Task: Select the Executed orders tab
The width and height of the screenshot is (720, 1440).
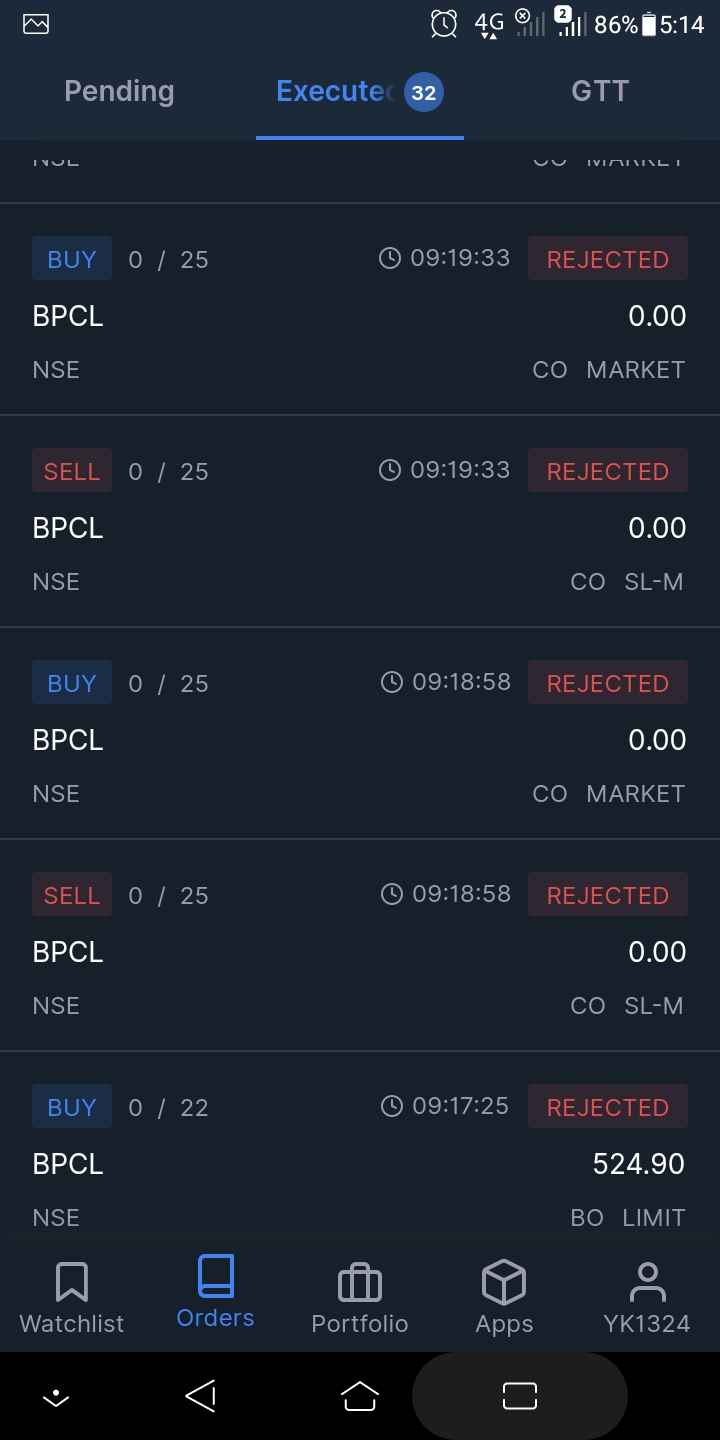Action: point(358,92)
